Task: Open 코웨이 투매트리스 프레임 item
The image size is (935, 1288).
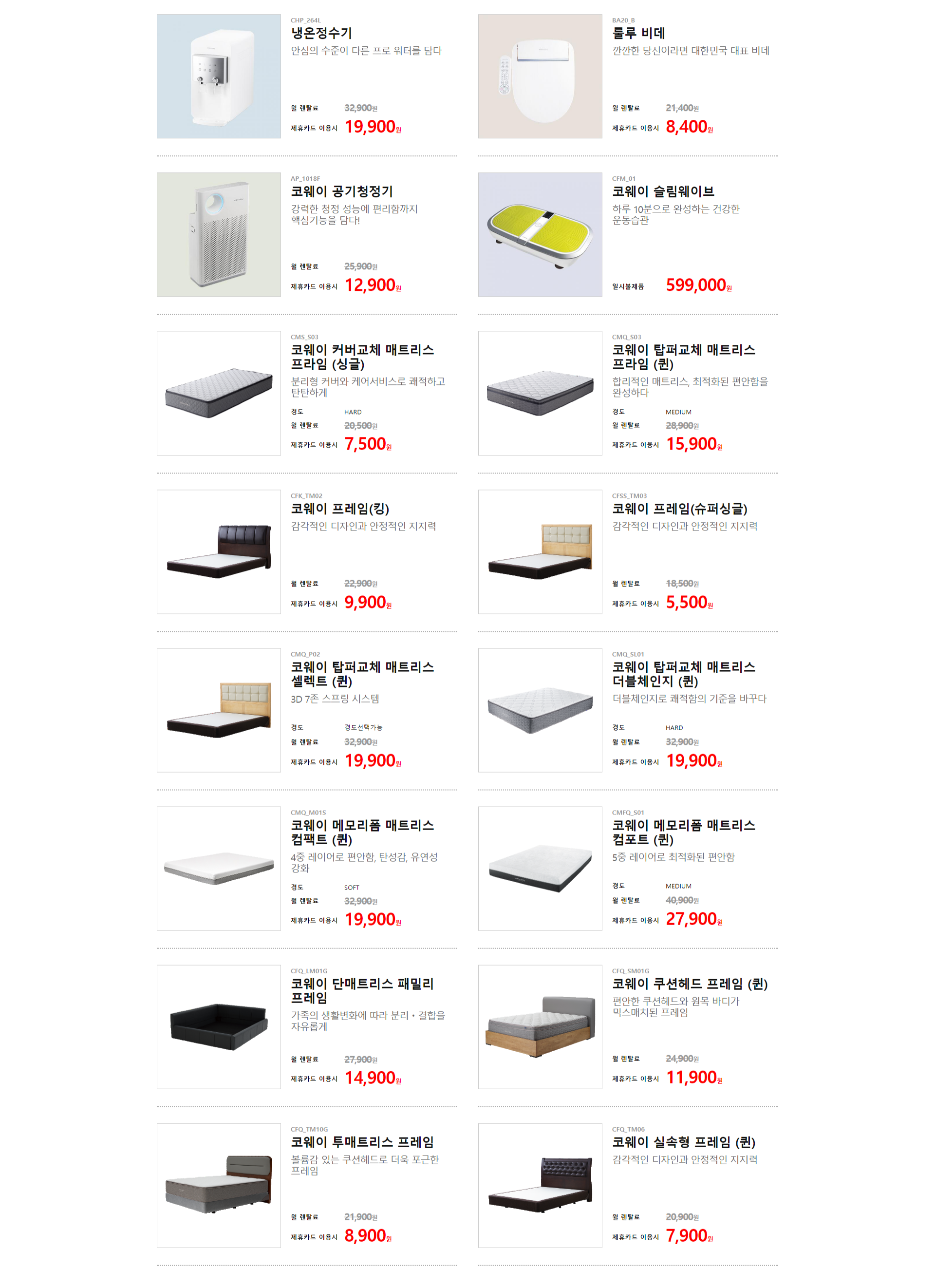Action: [362, 1142]
